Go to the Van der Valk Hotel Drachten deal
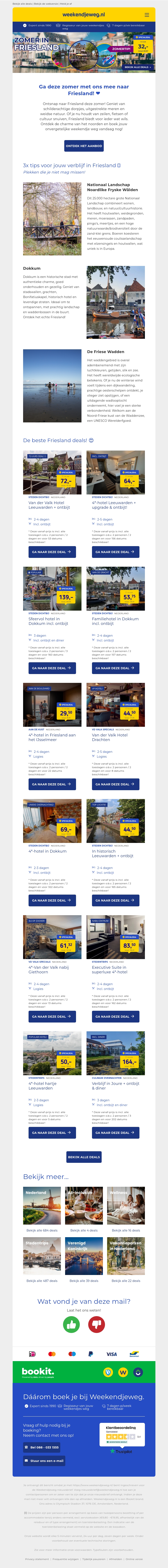This screenshot has height=1568, width=168. (115, 784)
